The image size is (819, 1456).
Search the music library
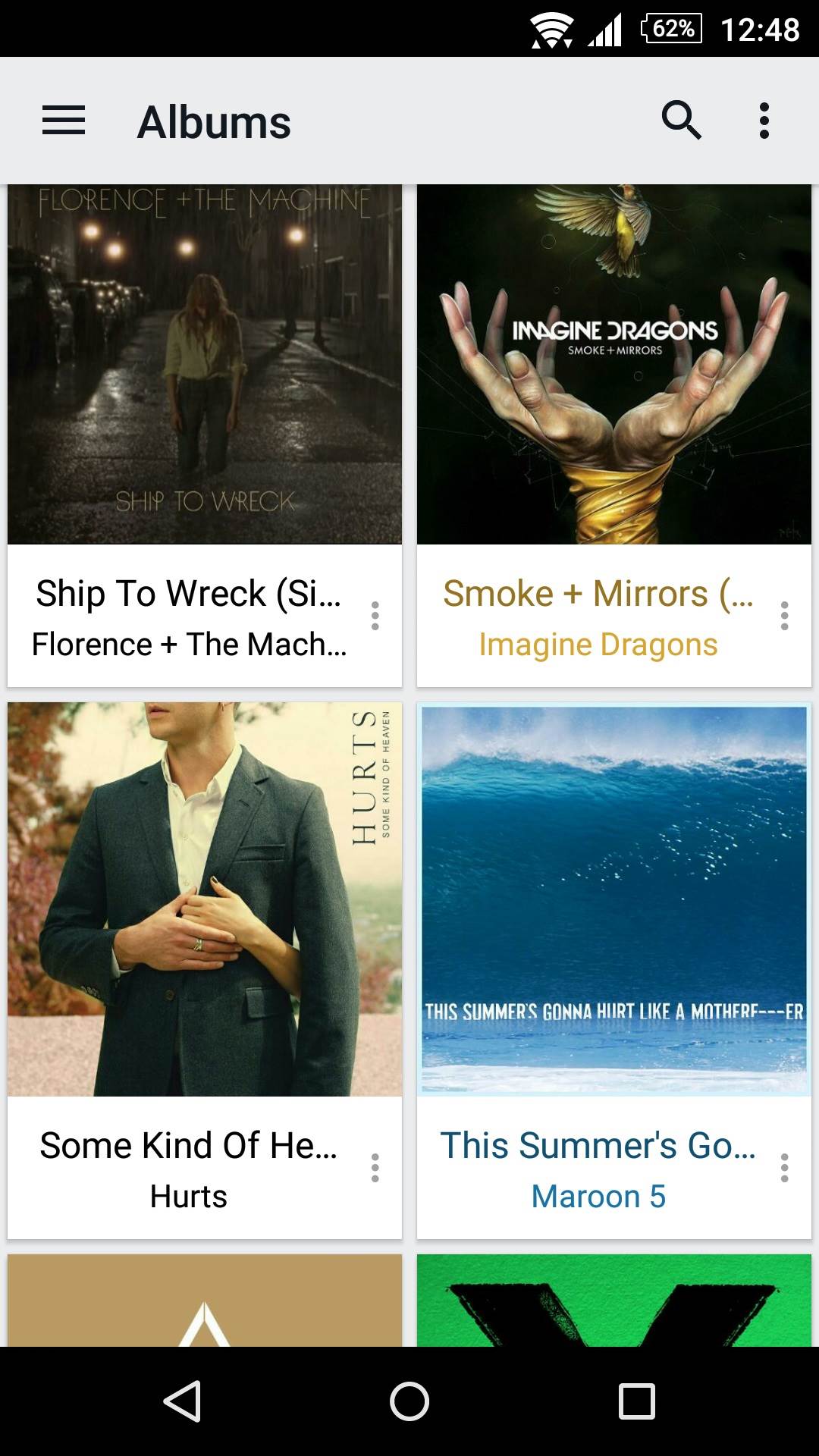681,121
